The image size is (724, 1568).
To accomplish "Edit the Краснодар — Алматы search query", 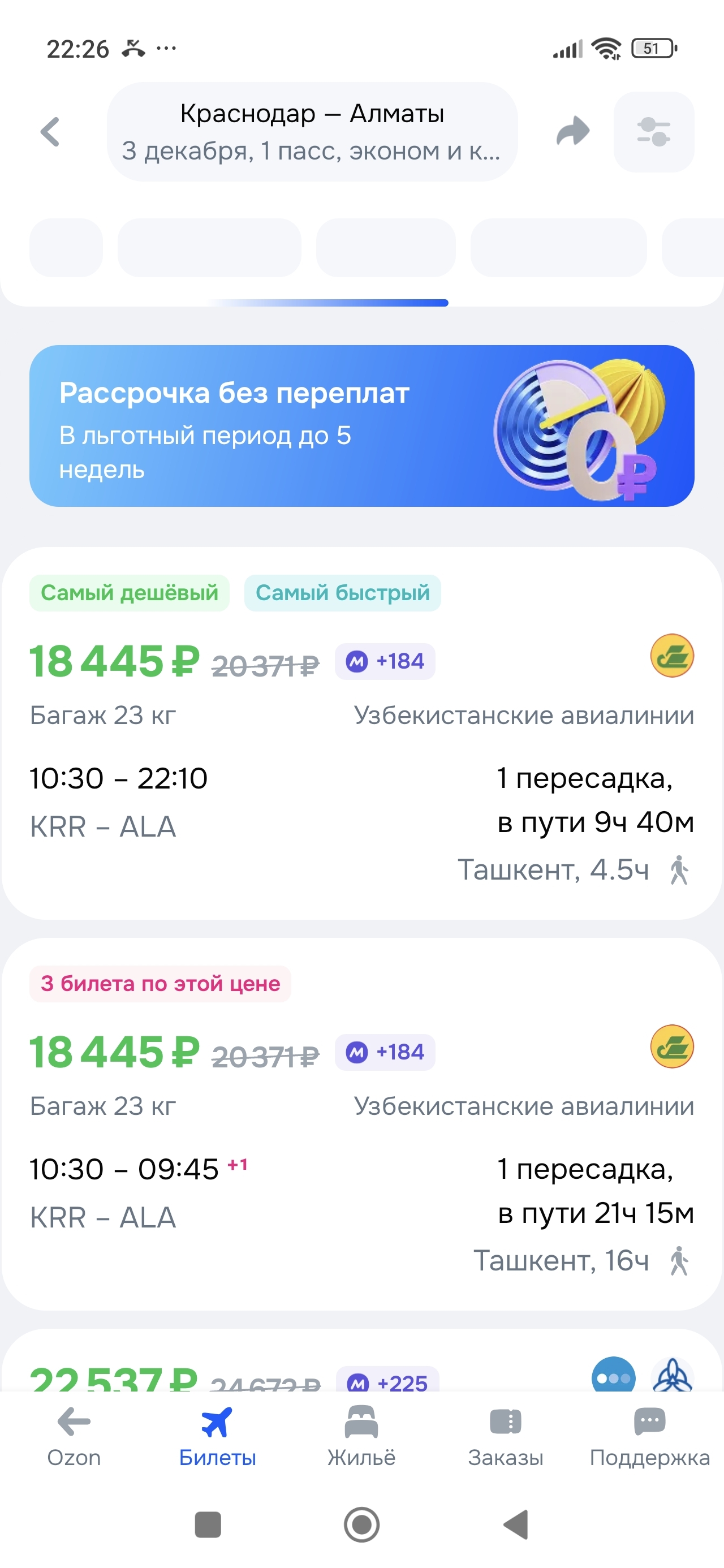I will [x=312, y=131].
